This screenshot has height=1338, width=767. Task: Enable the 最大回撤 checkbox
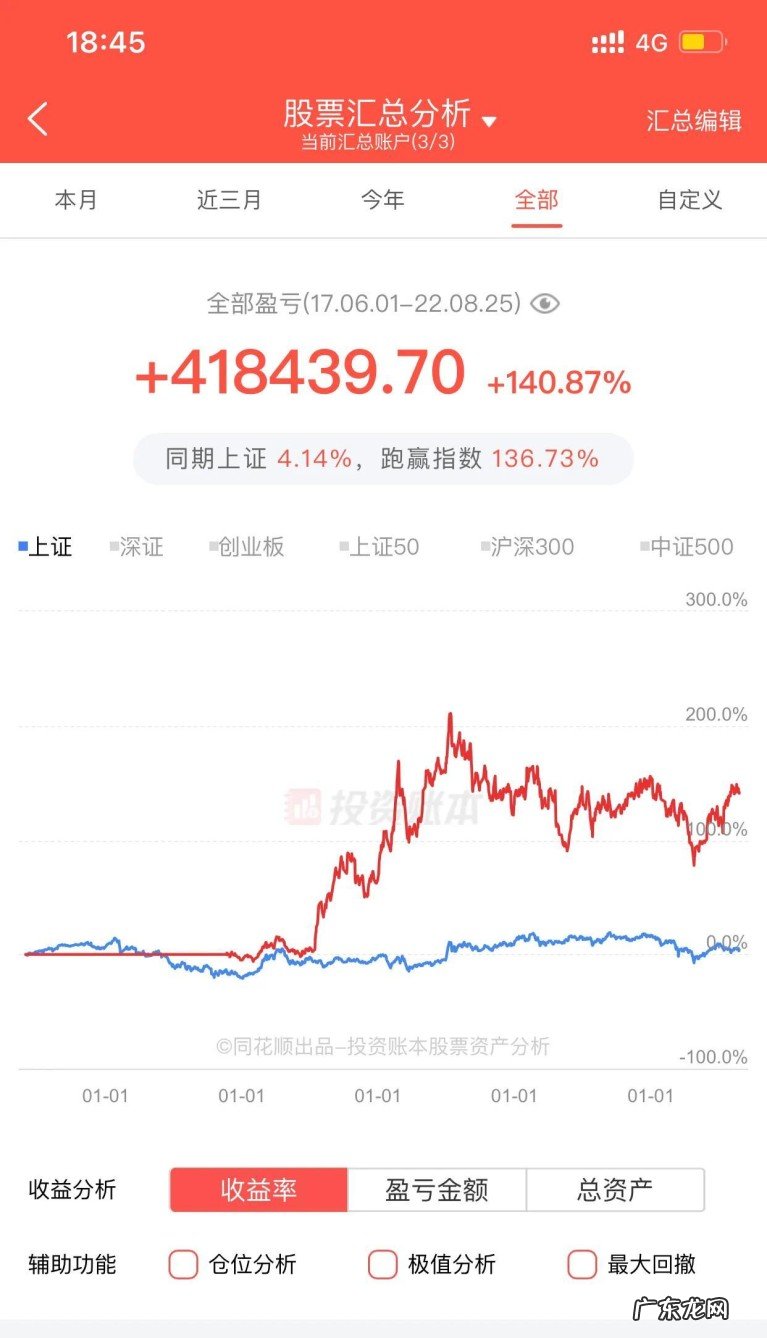coord(582,1265)
